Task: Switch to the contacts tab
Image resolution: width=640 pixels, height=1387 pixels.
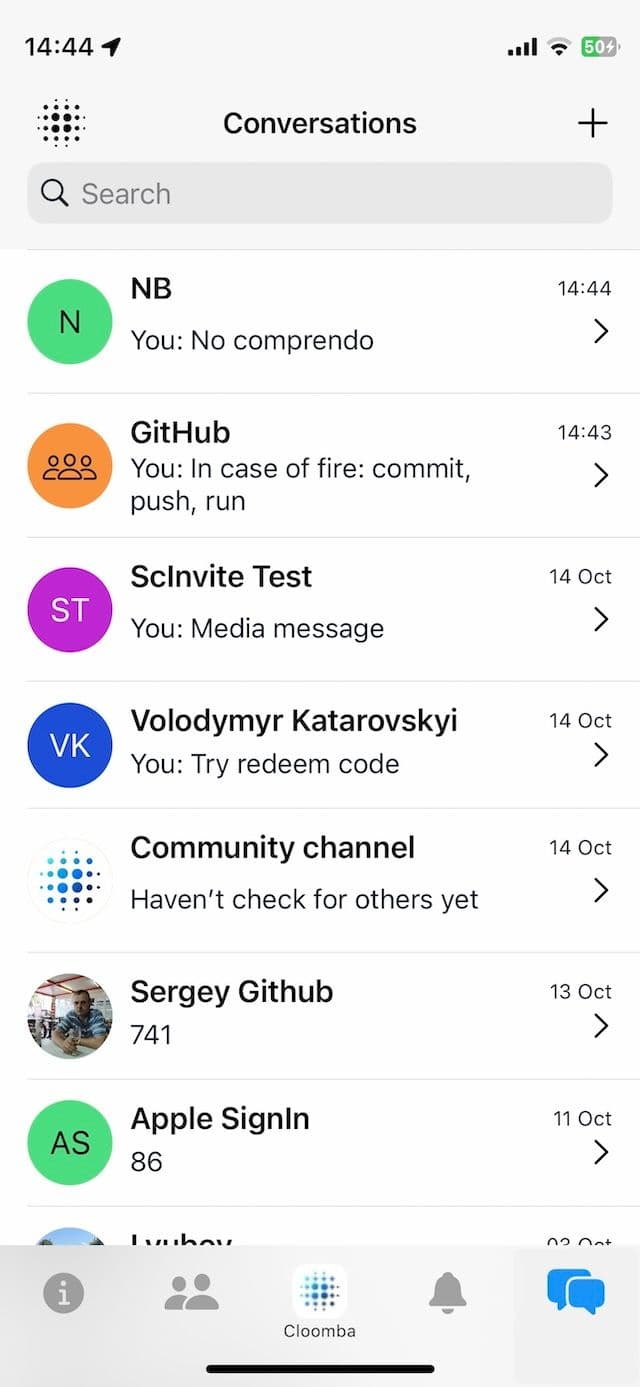Action: click(191, 1293)
